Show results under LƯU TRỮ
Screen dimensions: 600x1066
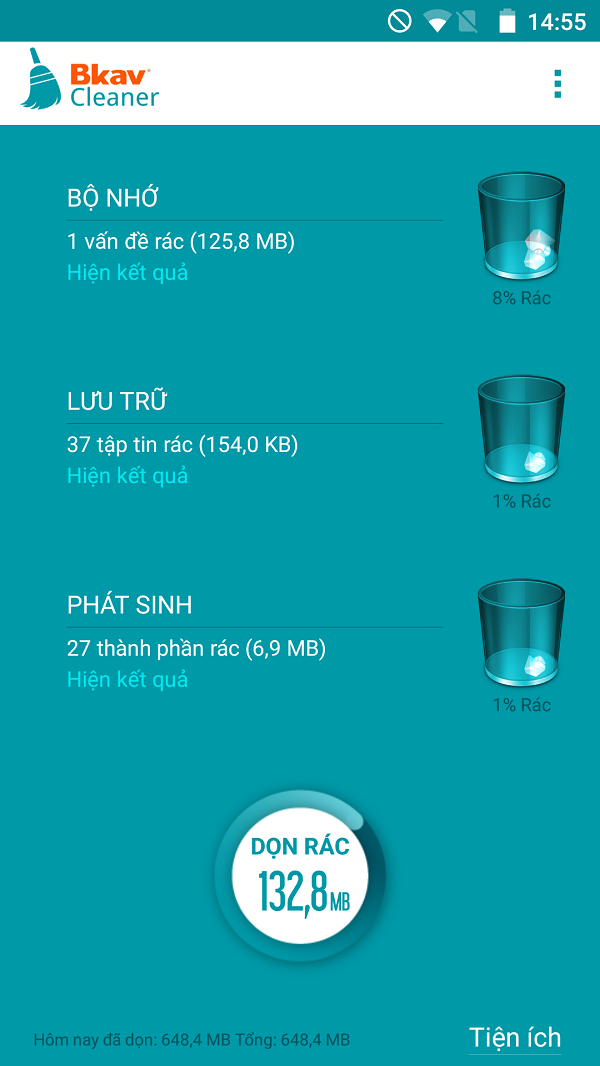127,476
